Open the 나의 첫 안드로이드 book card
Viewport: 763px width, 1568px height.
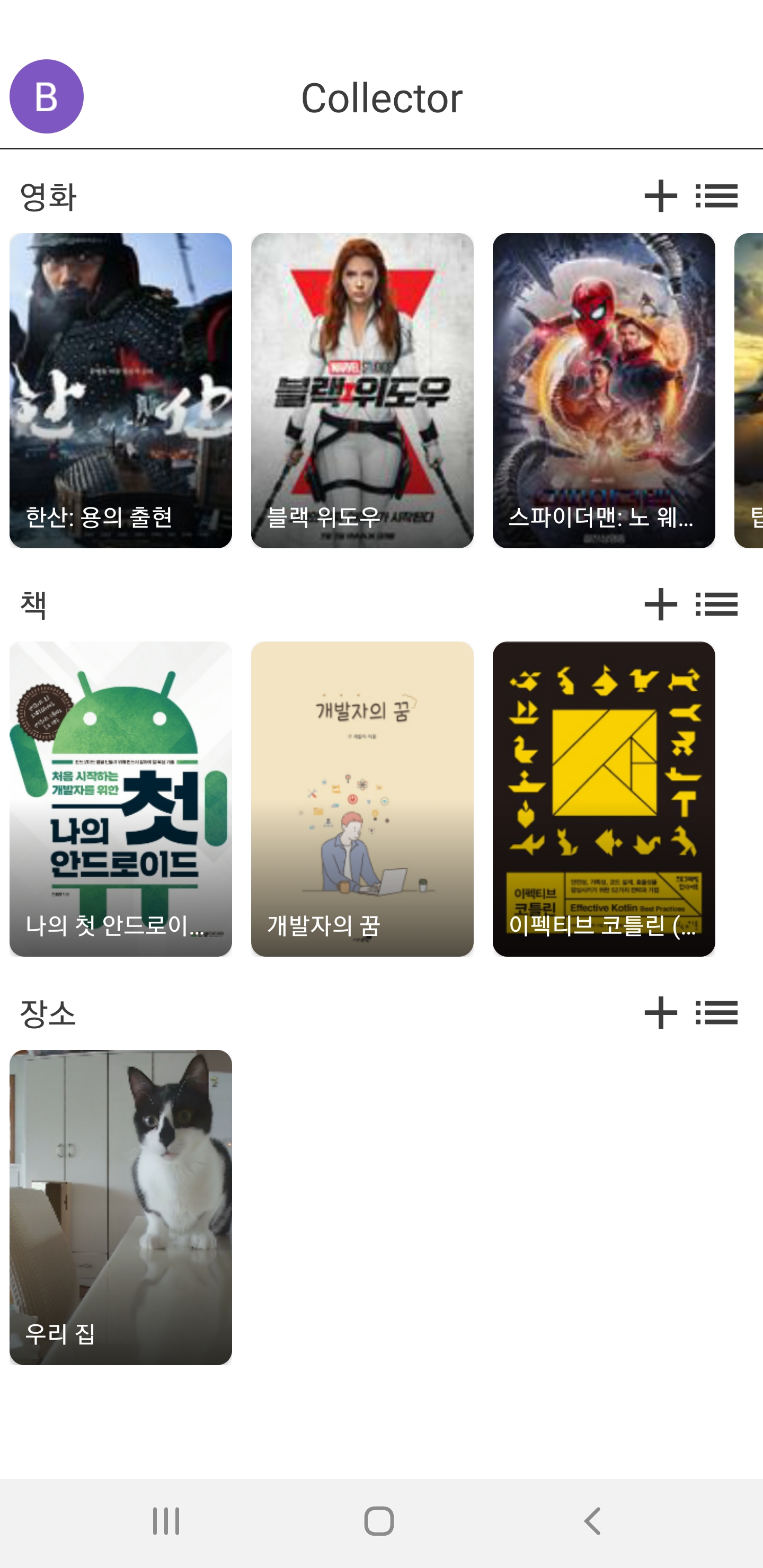point(121,799)
